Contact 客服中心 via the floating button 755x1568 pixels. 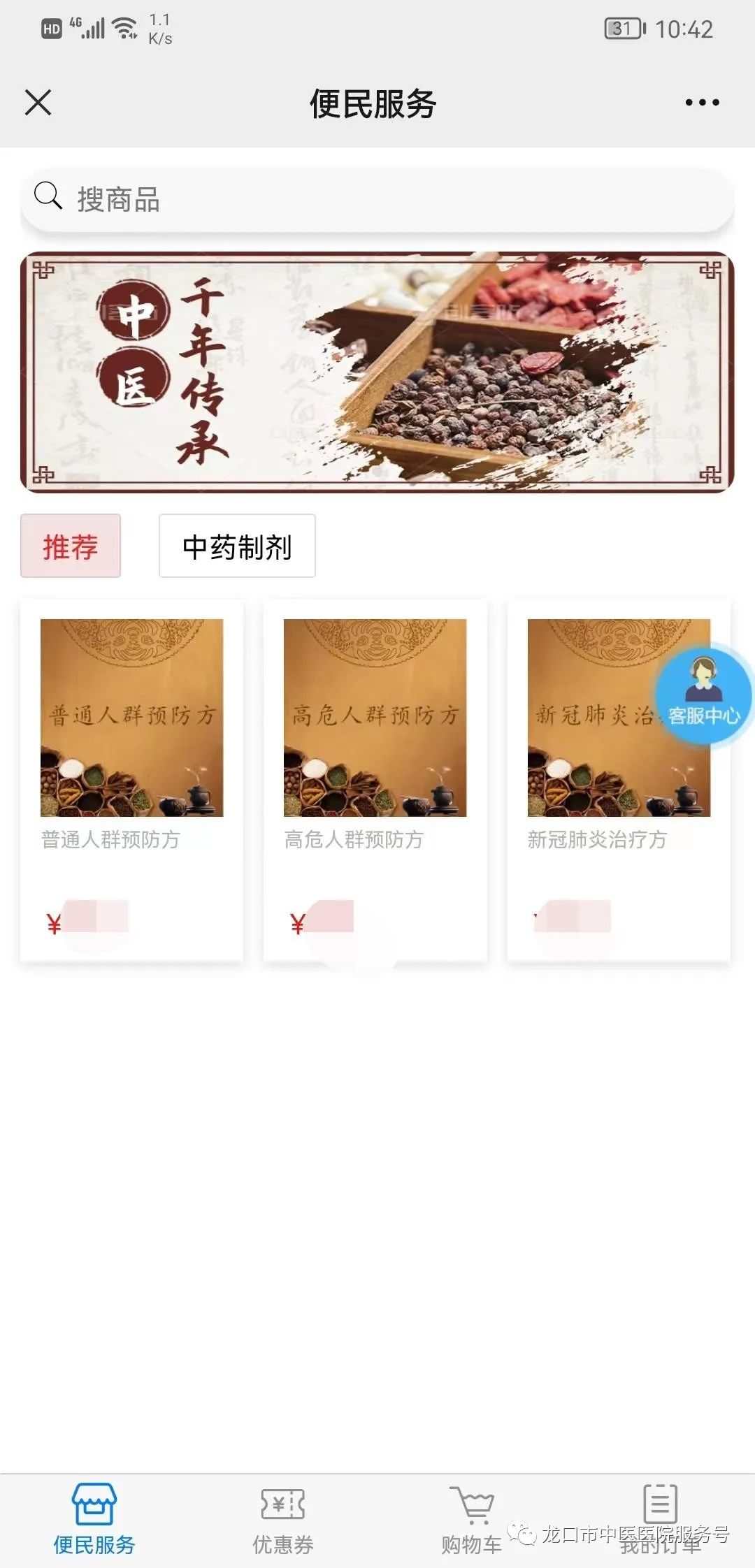click(704, 695)
